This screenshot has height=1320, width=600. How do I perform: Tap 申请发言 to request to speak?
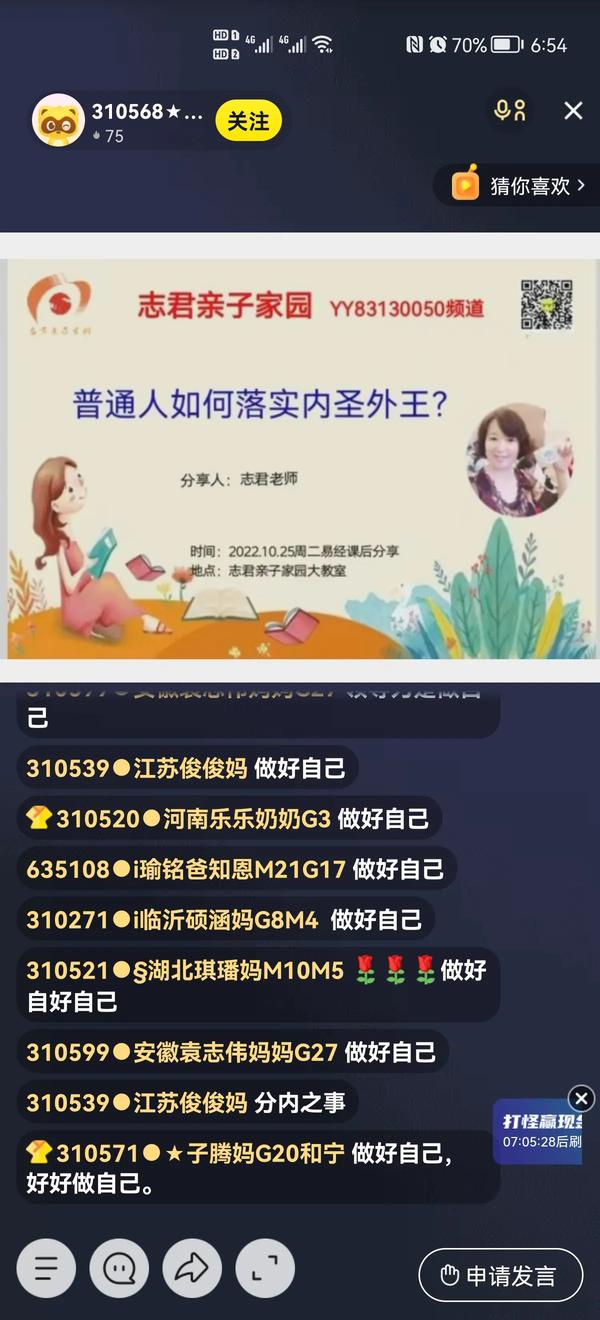tap(499, 1275)
